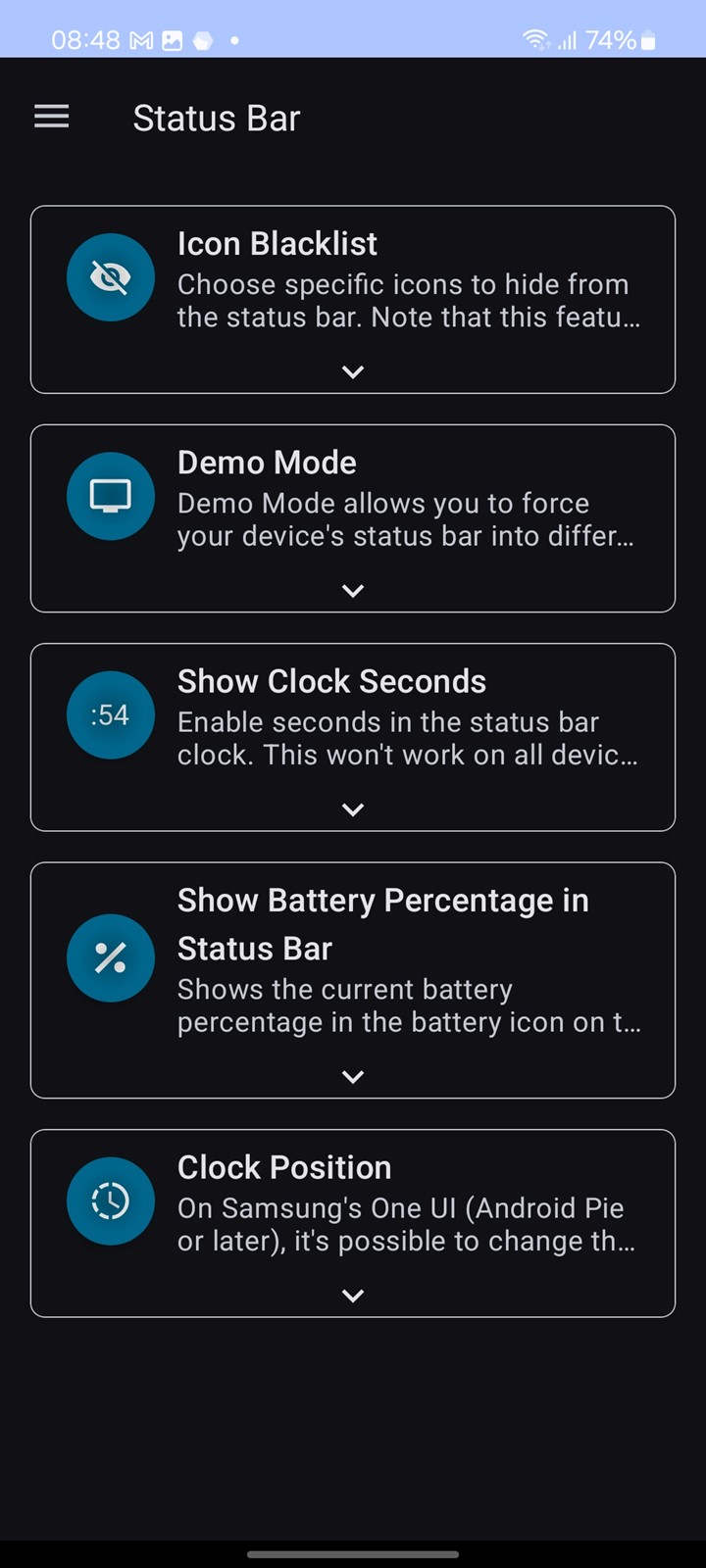The image size is (706, 1568).
Task: Open the Demo Mode card
Action: 353,518
